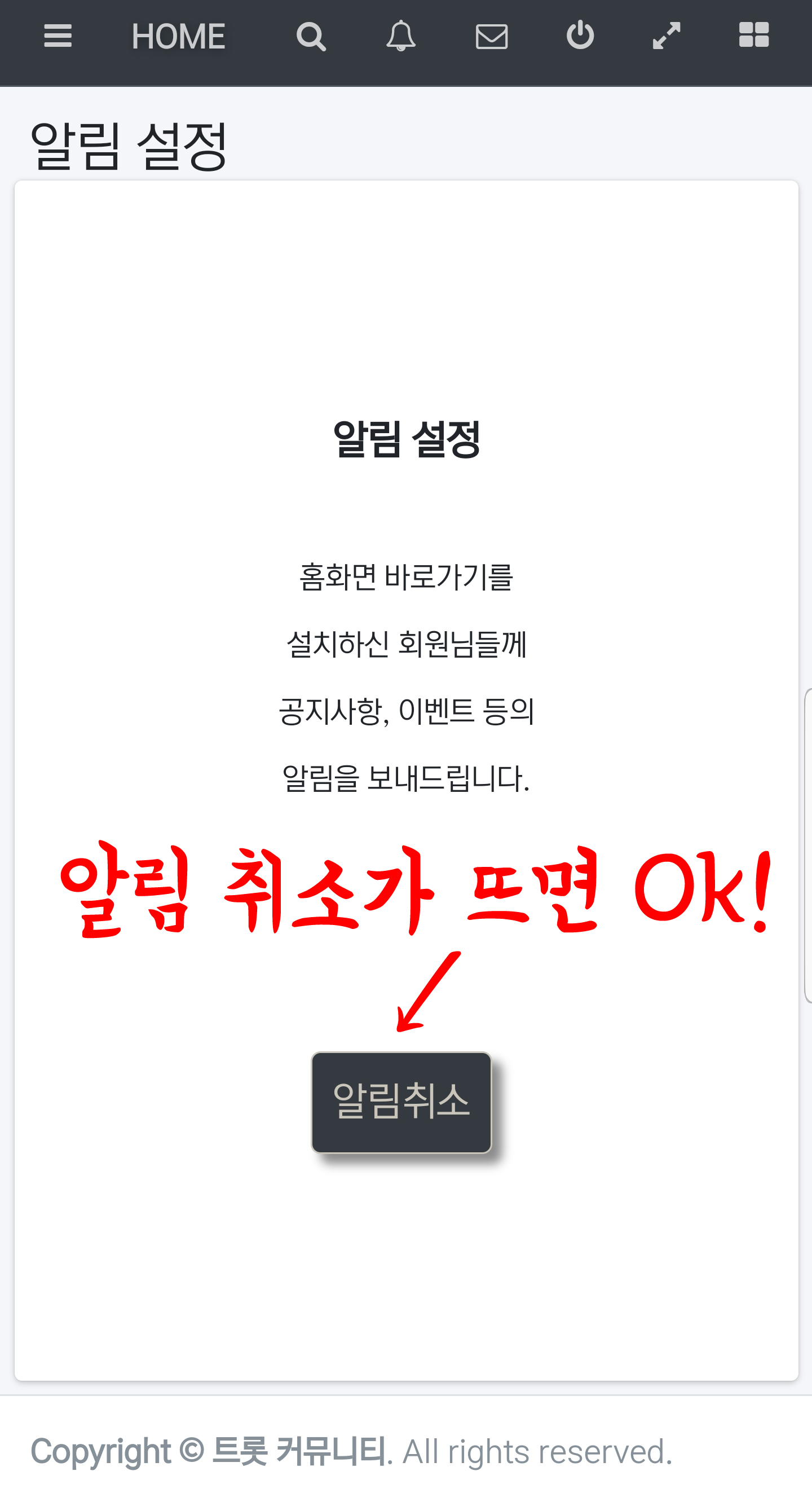Go to the HOME page

[178, 37]
